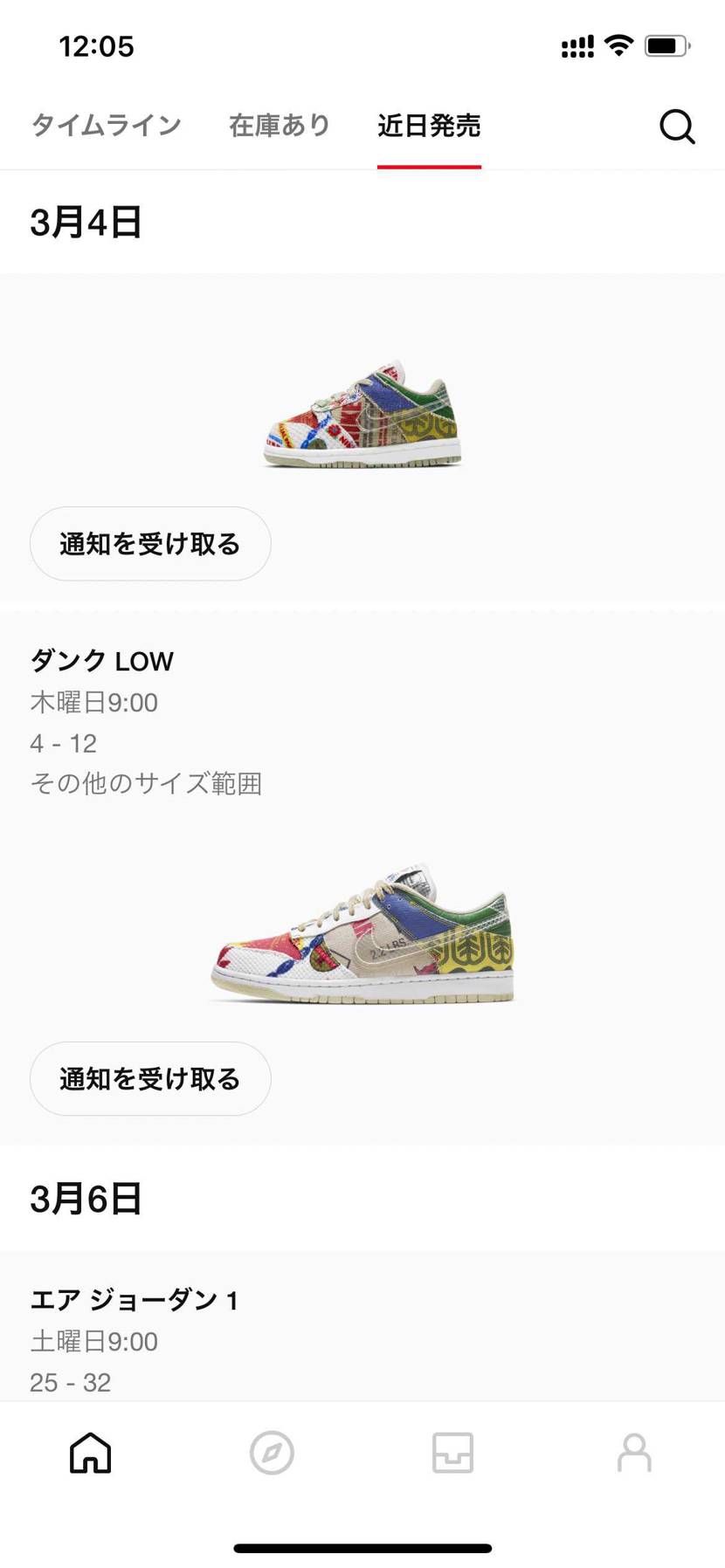Open the search icon
725x1568 pixels.
pos(677,127)
